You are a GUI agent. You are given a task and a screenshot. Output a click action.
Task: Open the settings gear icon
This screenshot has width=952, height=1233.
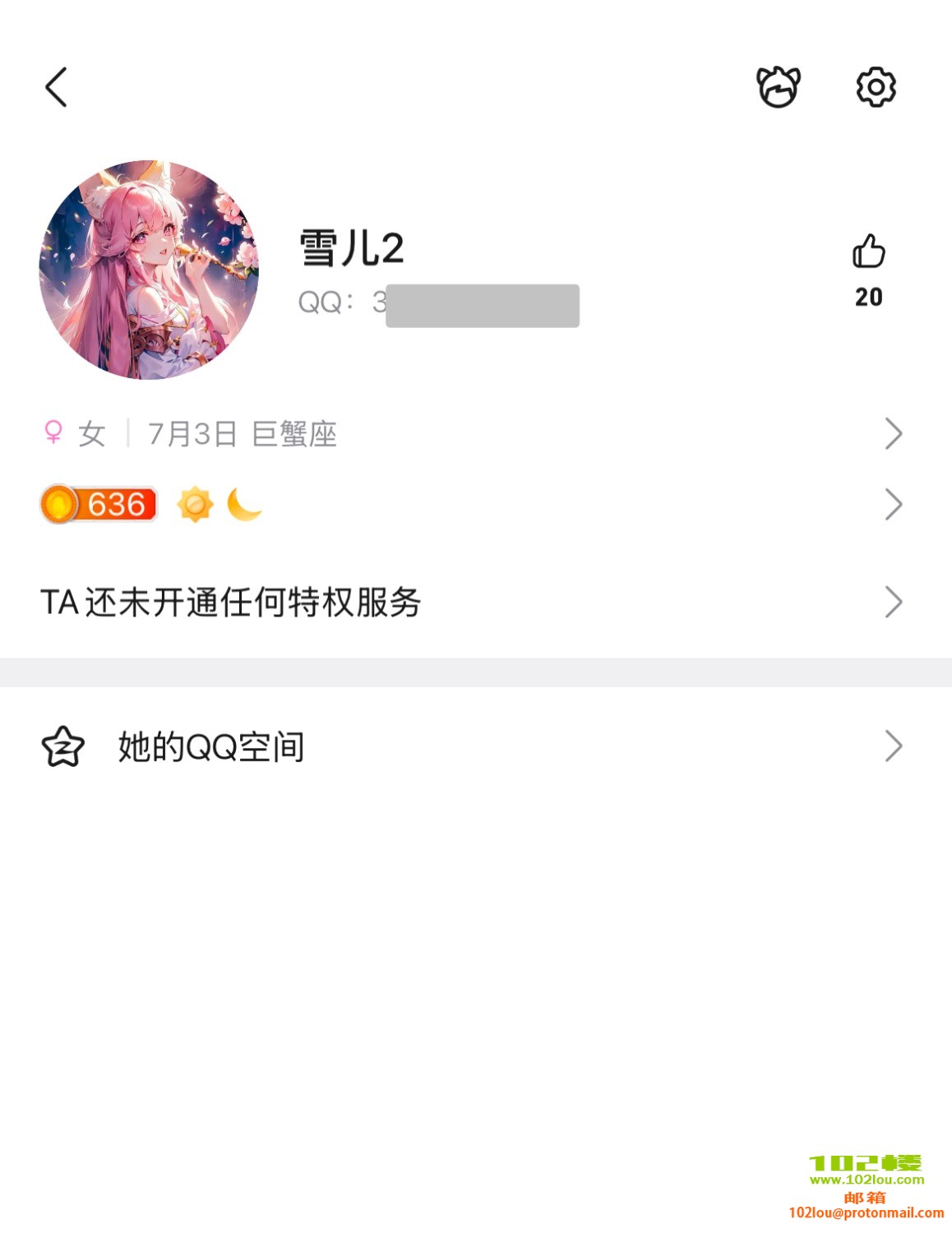point(876,87)
